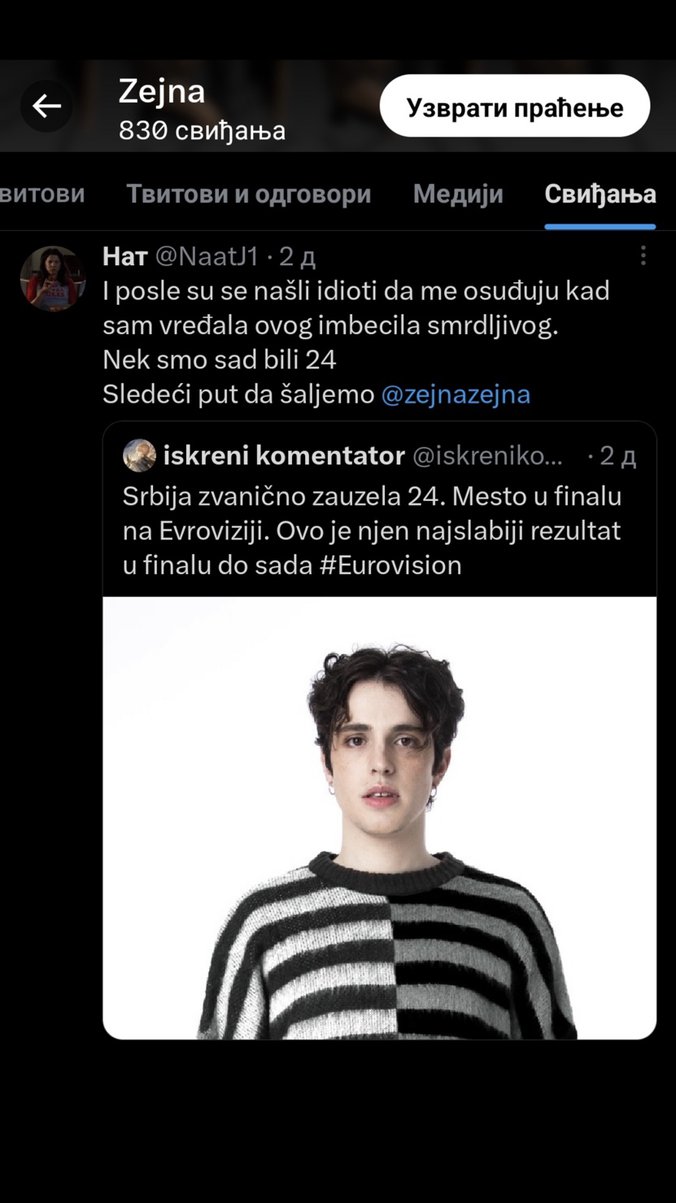Open the Медији tab

[458, 194]
